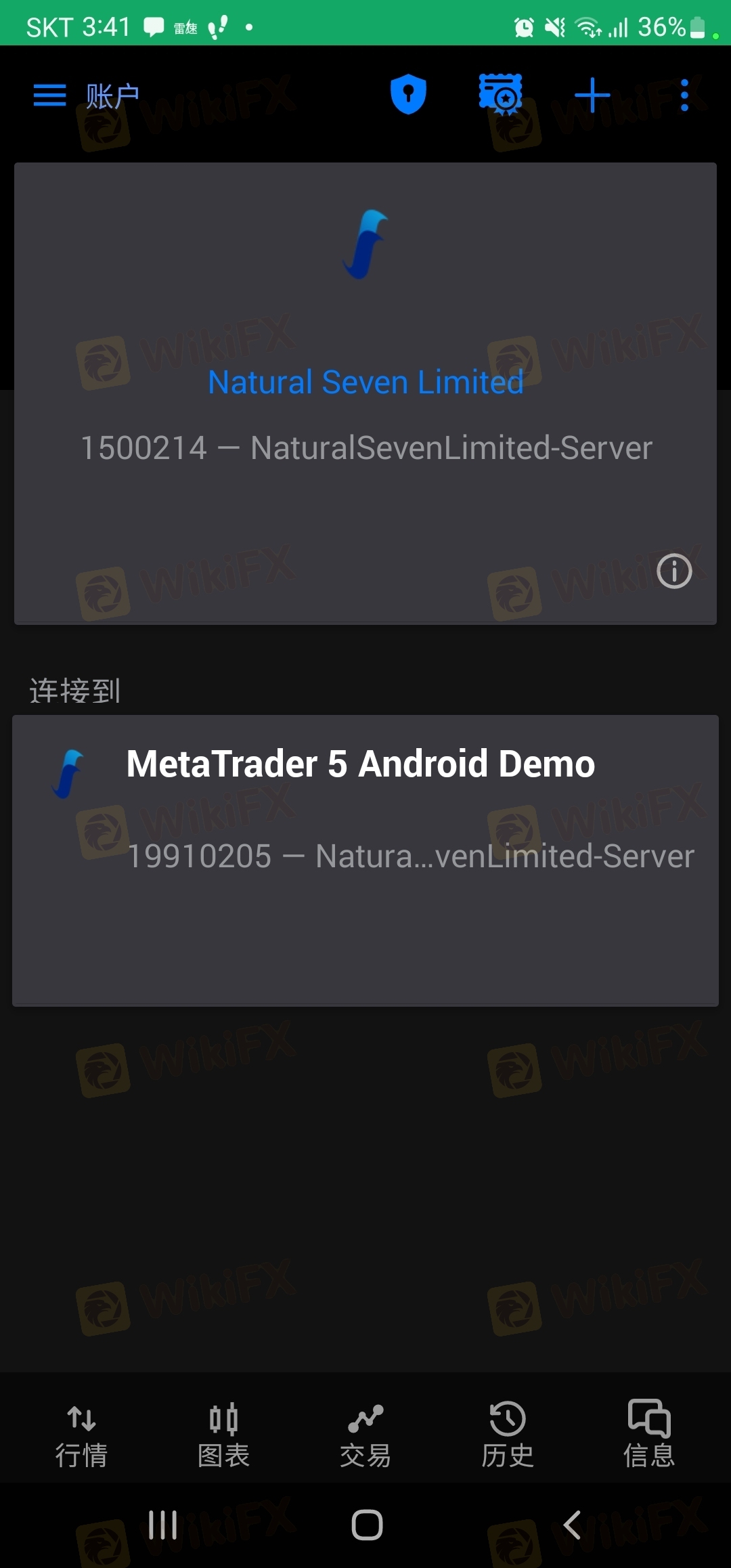Screen dimensions: 731x1568
Task: Tap the shield security icon
Action: click(x=408, y=95)
